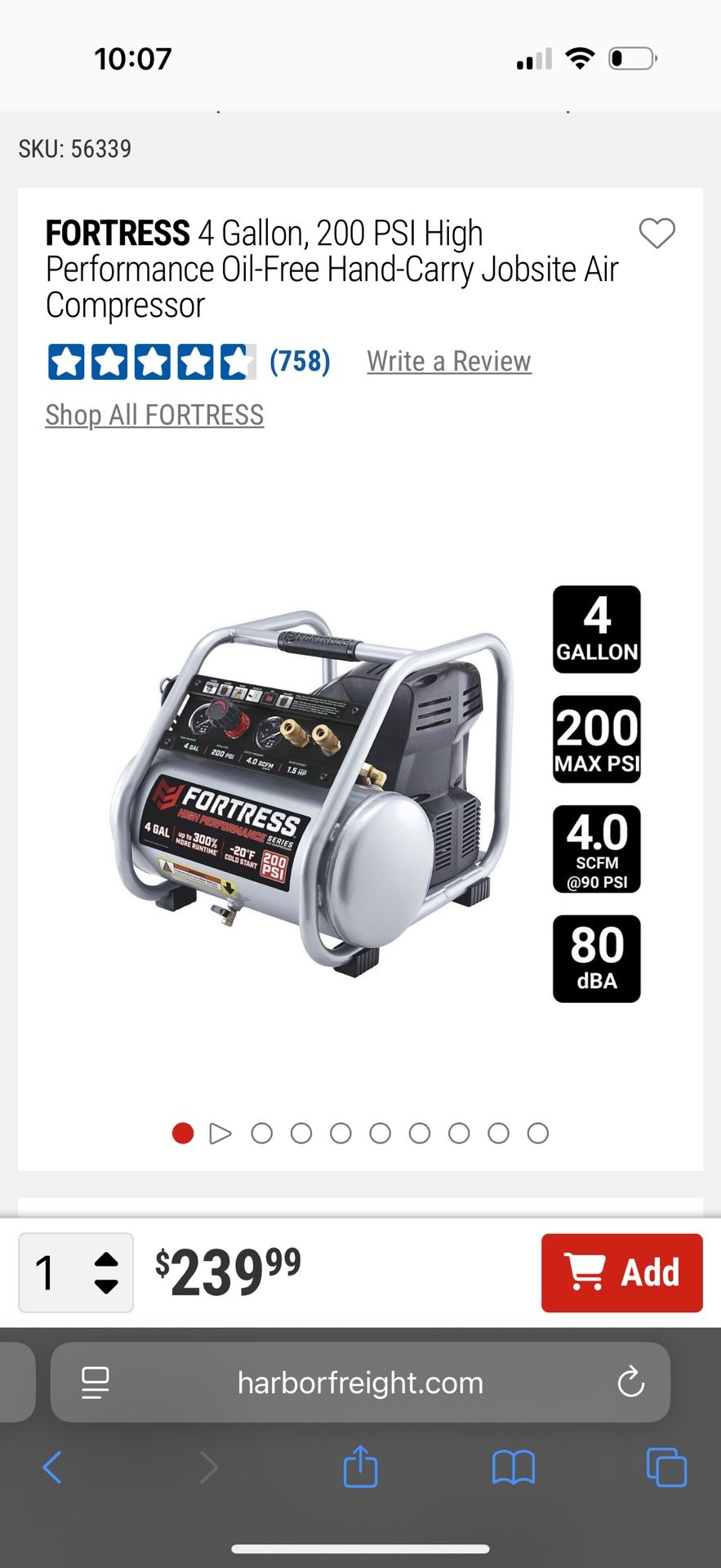721x1568 pixels.
Task: Share this product page
Action: pos(360,1467)
